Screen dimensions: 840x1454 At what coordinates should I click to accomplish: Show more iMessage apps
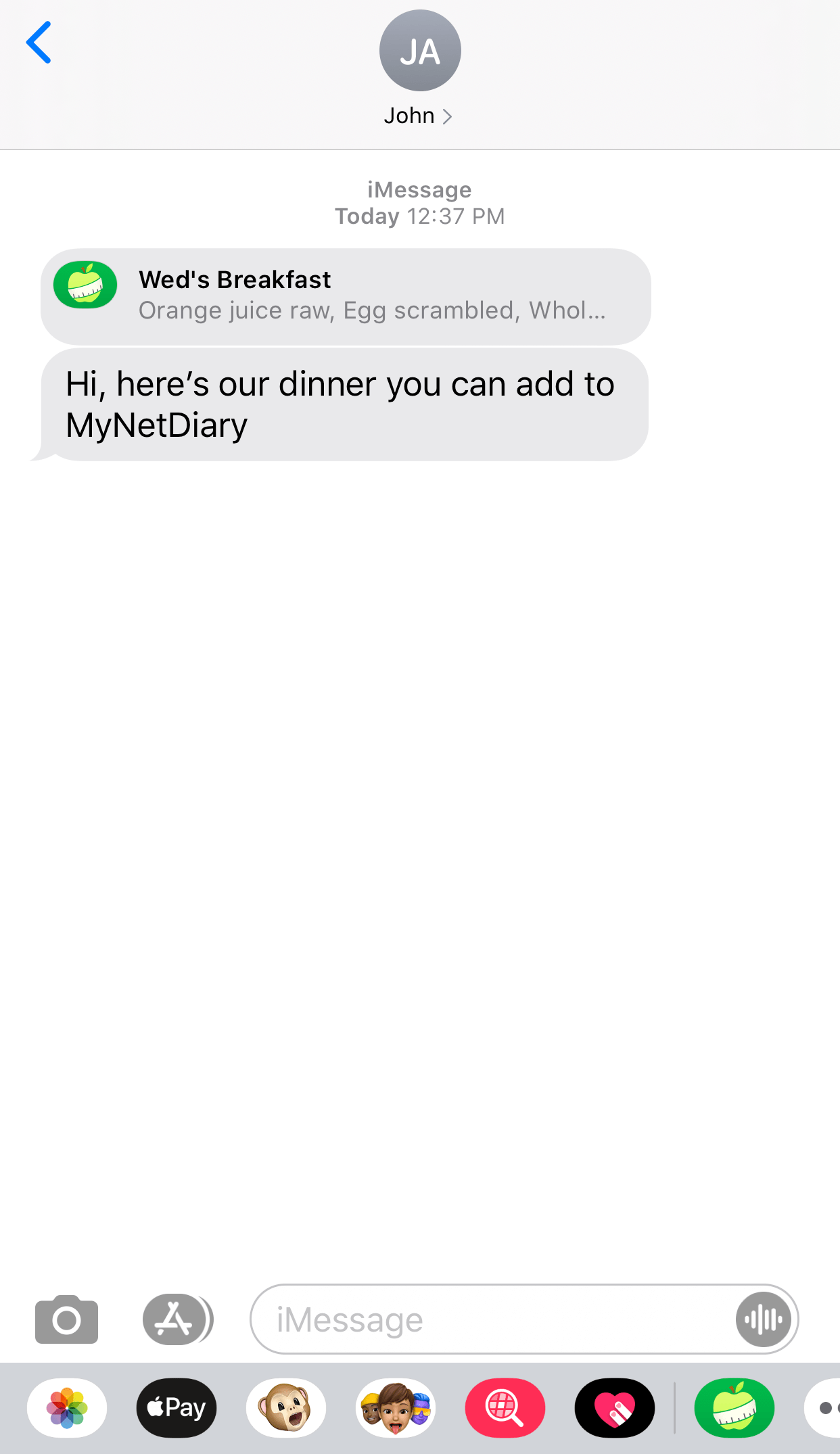pos(825,1407)
